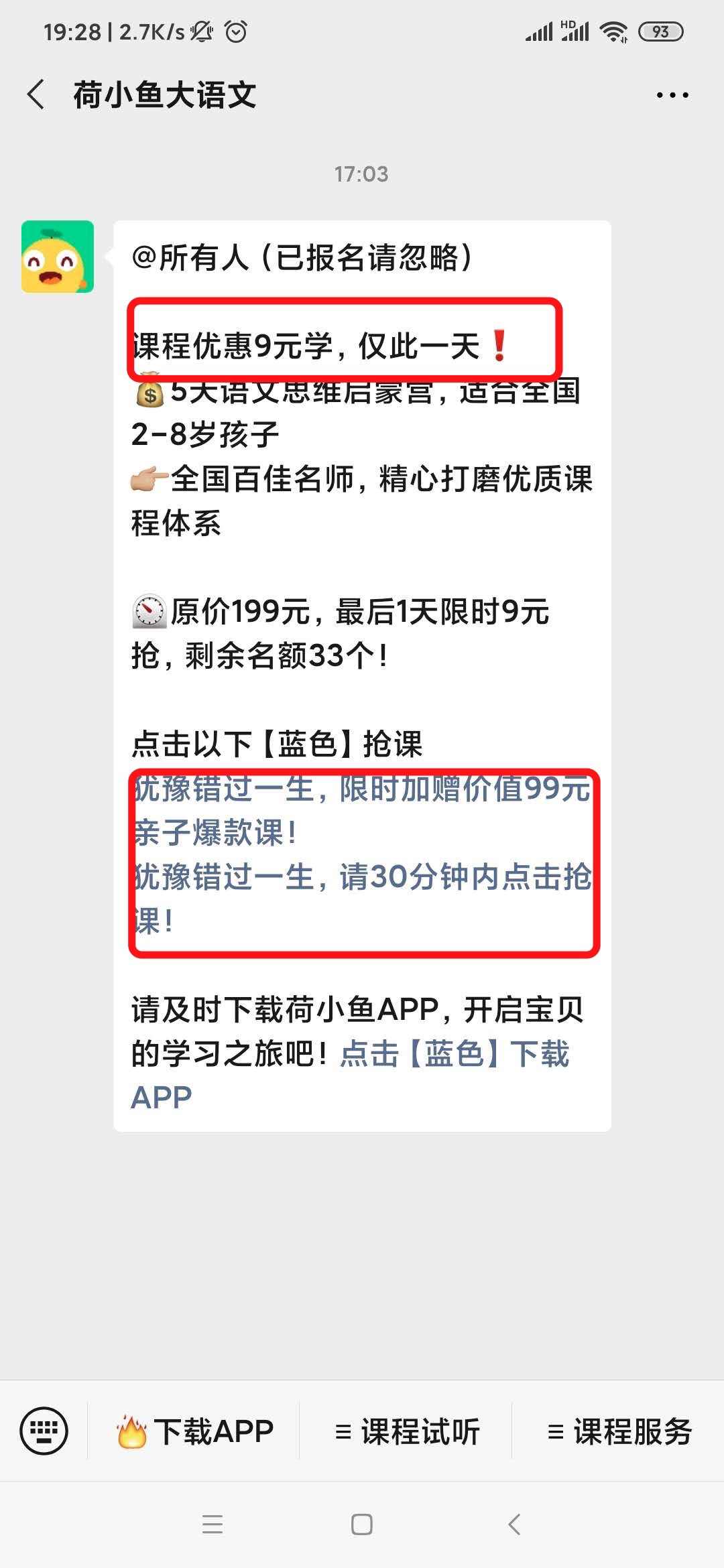Go to the system home screen
Image resolution: width=724 pixels, height=1568 pixels.
(x=362, y=1524)
